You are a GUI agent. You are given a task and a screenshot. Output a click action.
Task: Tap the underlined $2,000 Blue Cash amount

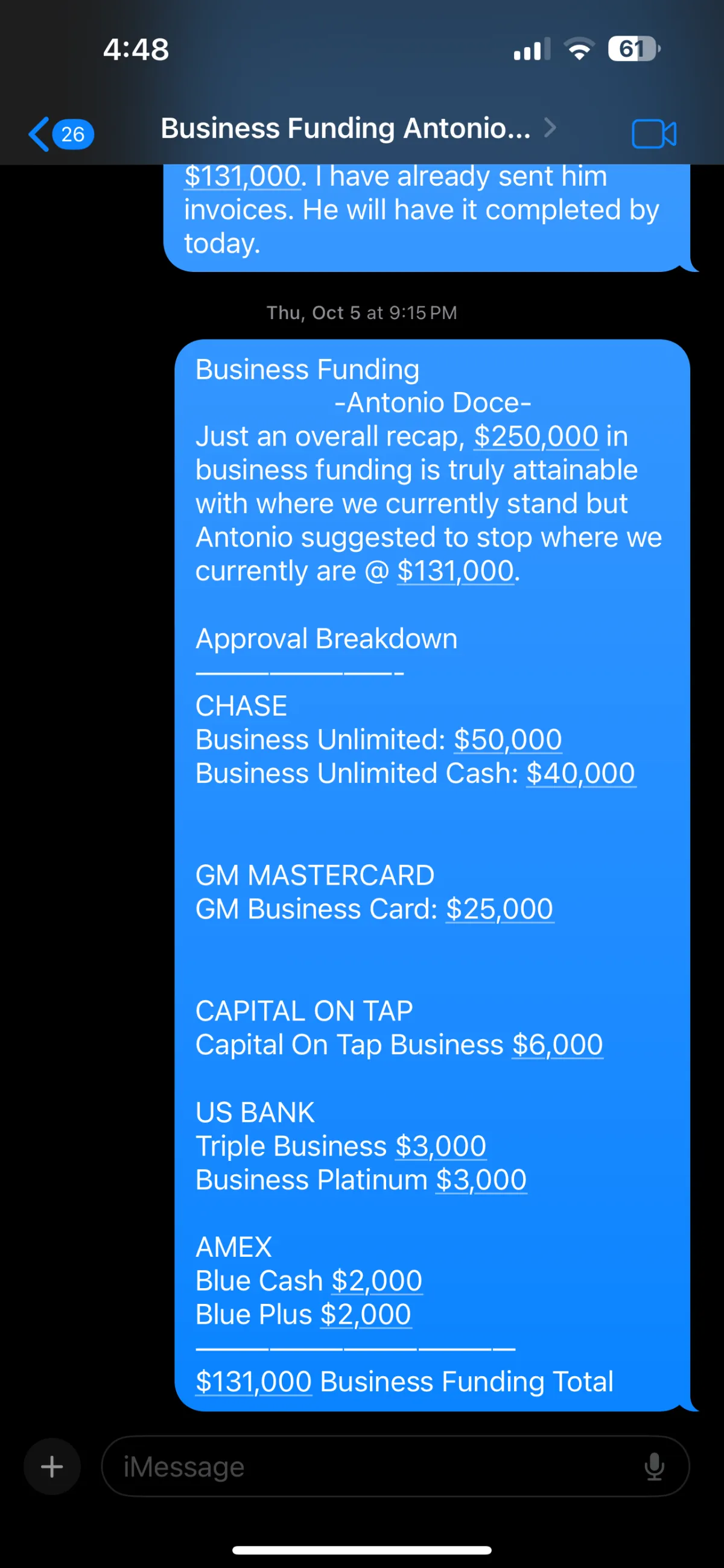(x=377, y=1281)
